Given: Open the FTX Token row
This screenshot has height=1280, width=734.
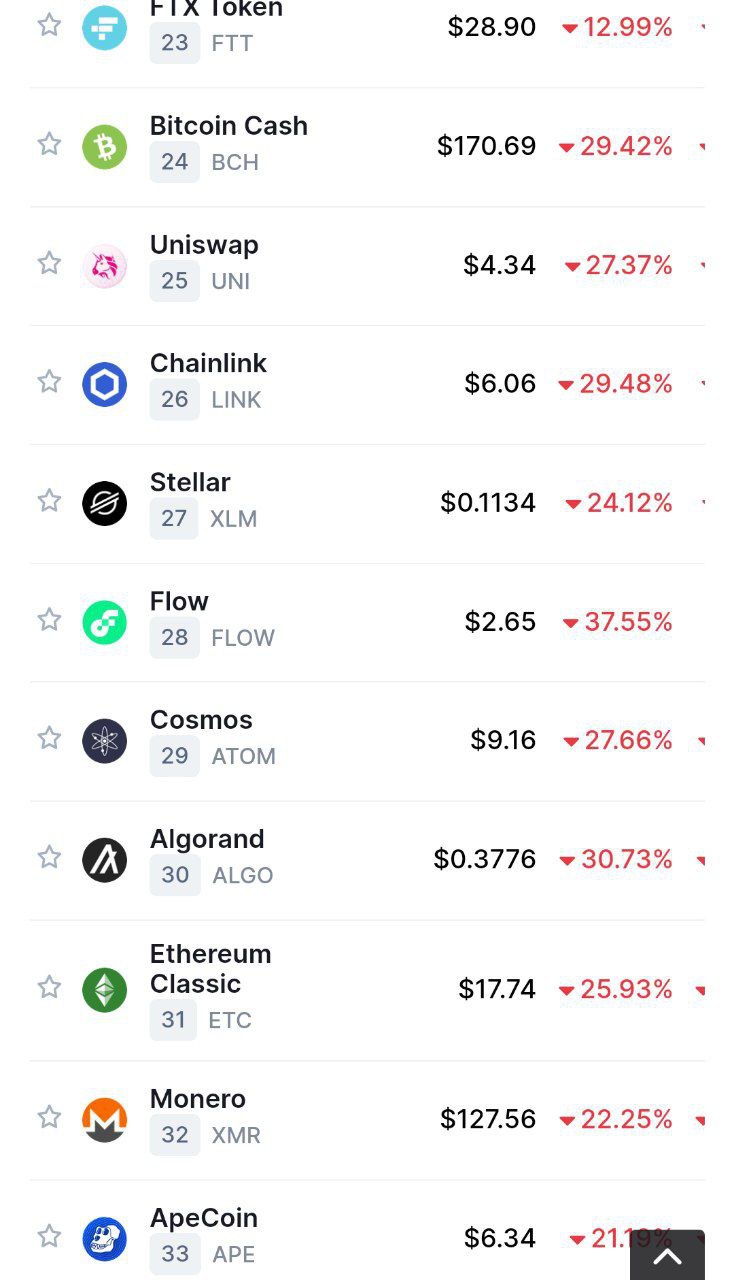Looking at the screenshot, I should tap(216, 12).
